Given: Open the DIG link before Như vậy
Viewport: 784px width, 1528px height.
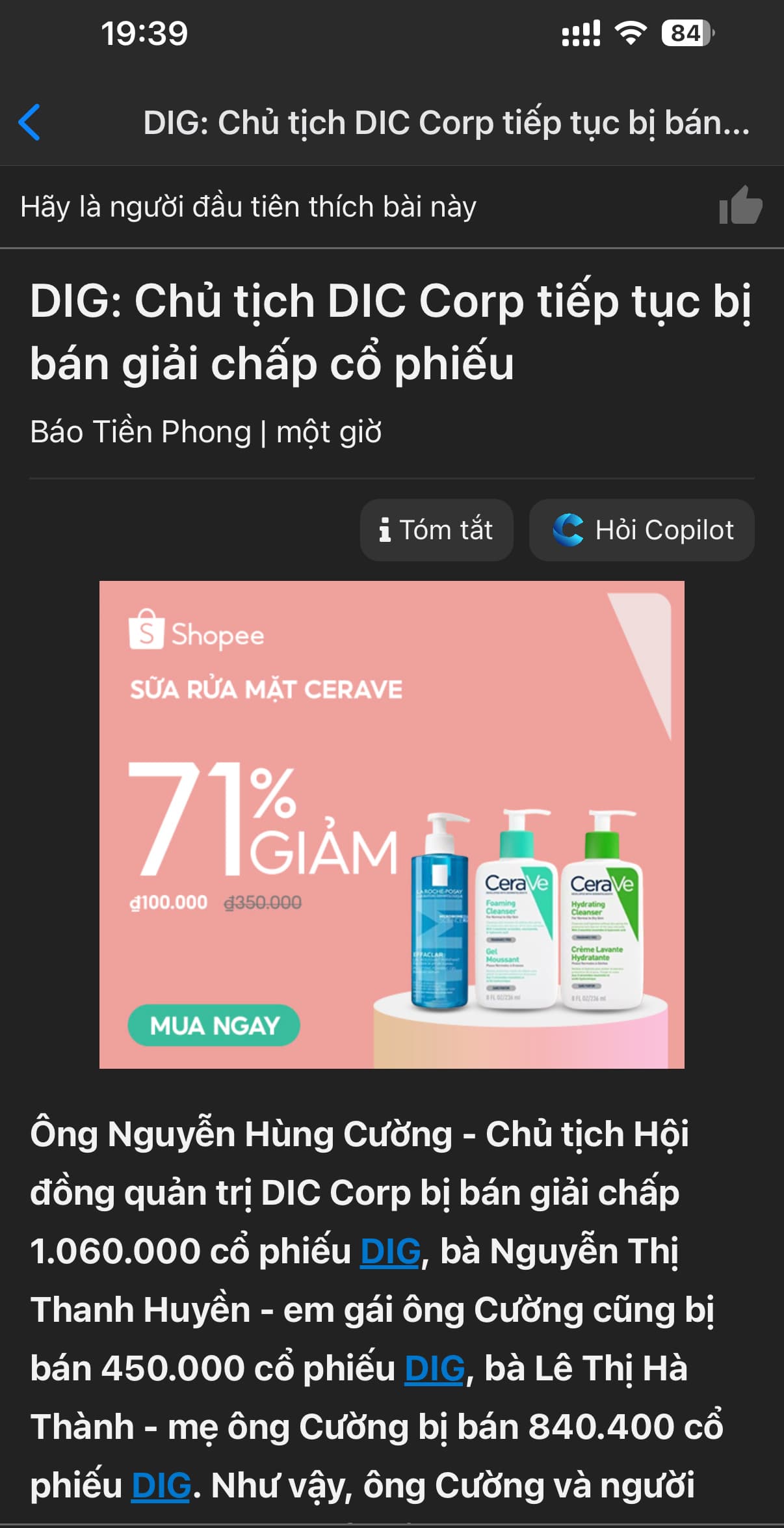Looking at the screenshot, I should tap(161, 1486).
